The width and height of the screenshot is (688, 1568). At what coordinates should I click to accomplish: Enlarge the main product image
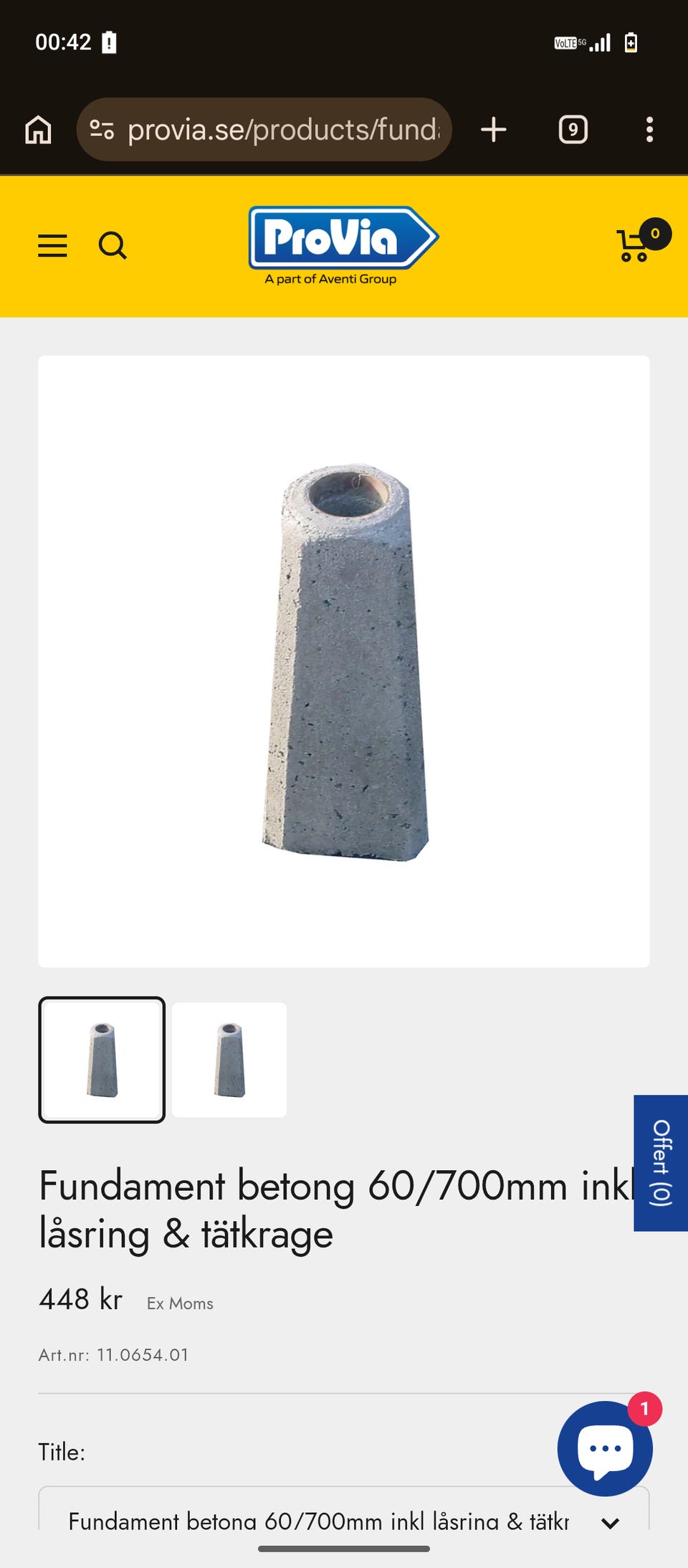pyautogui.click(x=344, y=661)
